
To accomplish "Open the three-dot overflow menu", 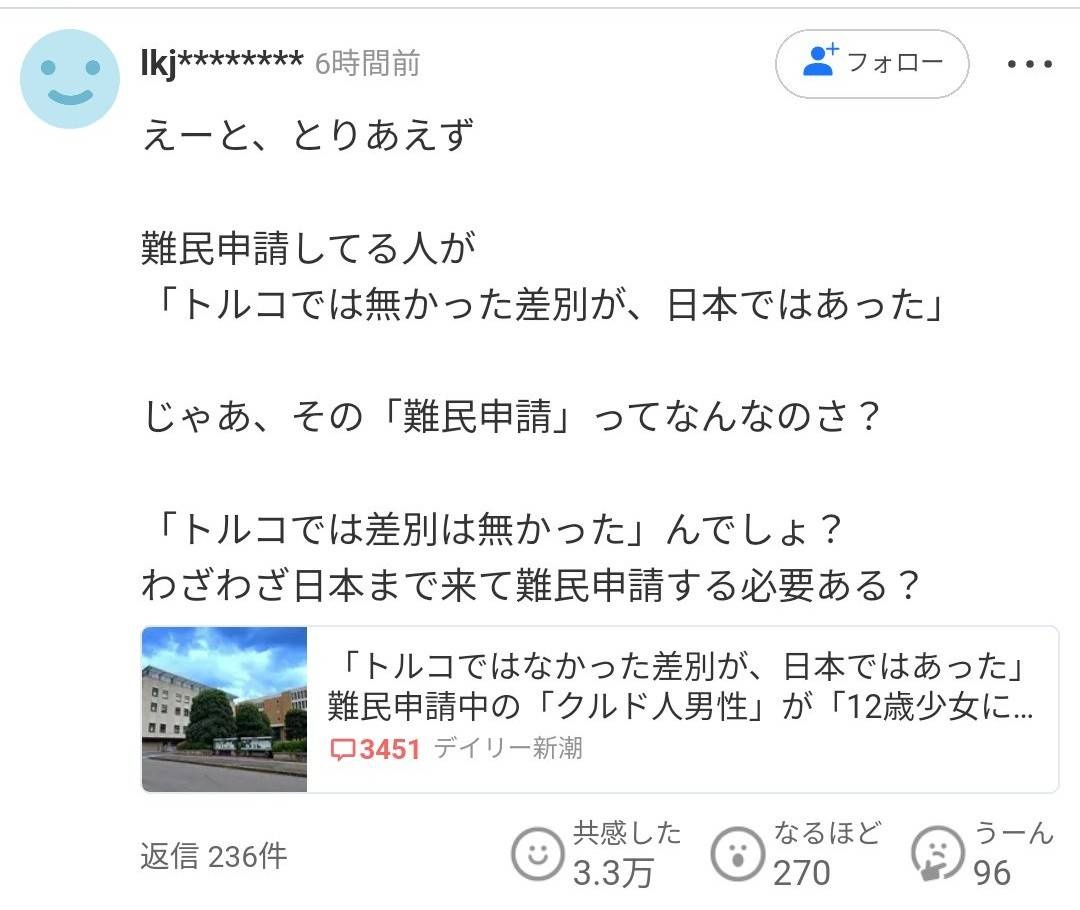I will click(1030, 65).
